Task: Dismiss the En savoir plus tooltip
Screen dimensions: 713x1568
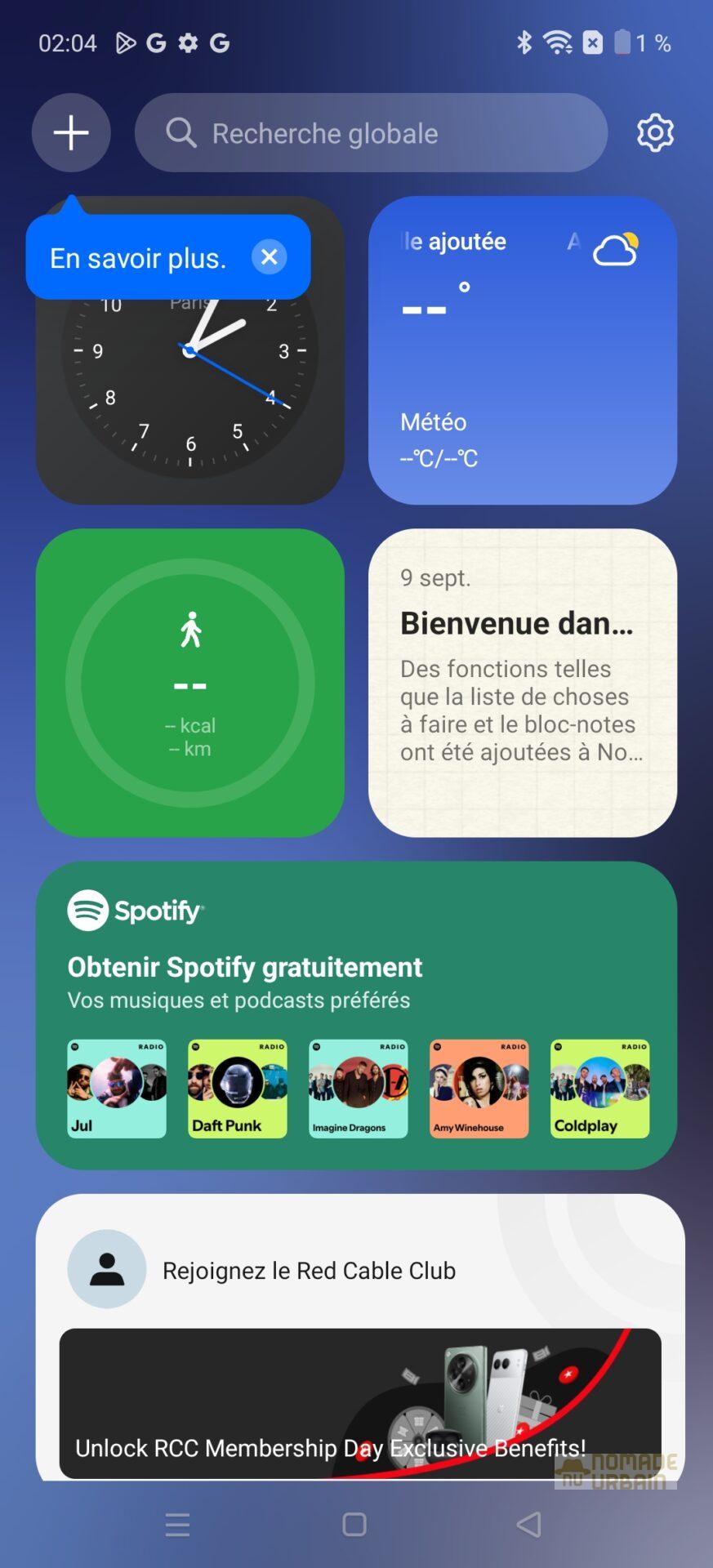Action: coord(269,257)
